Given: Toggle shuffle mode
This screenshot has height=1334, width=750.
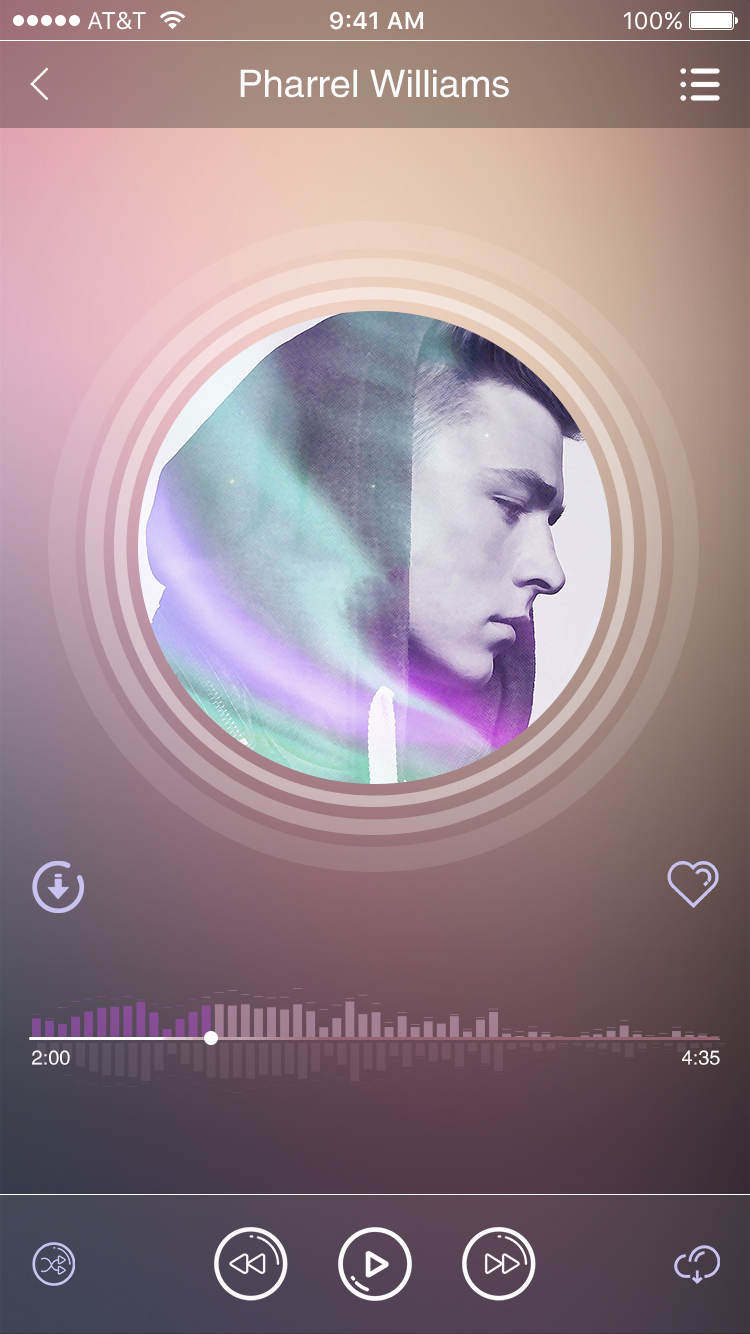Looking at the screenshot, I should 54,1265.
